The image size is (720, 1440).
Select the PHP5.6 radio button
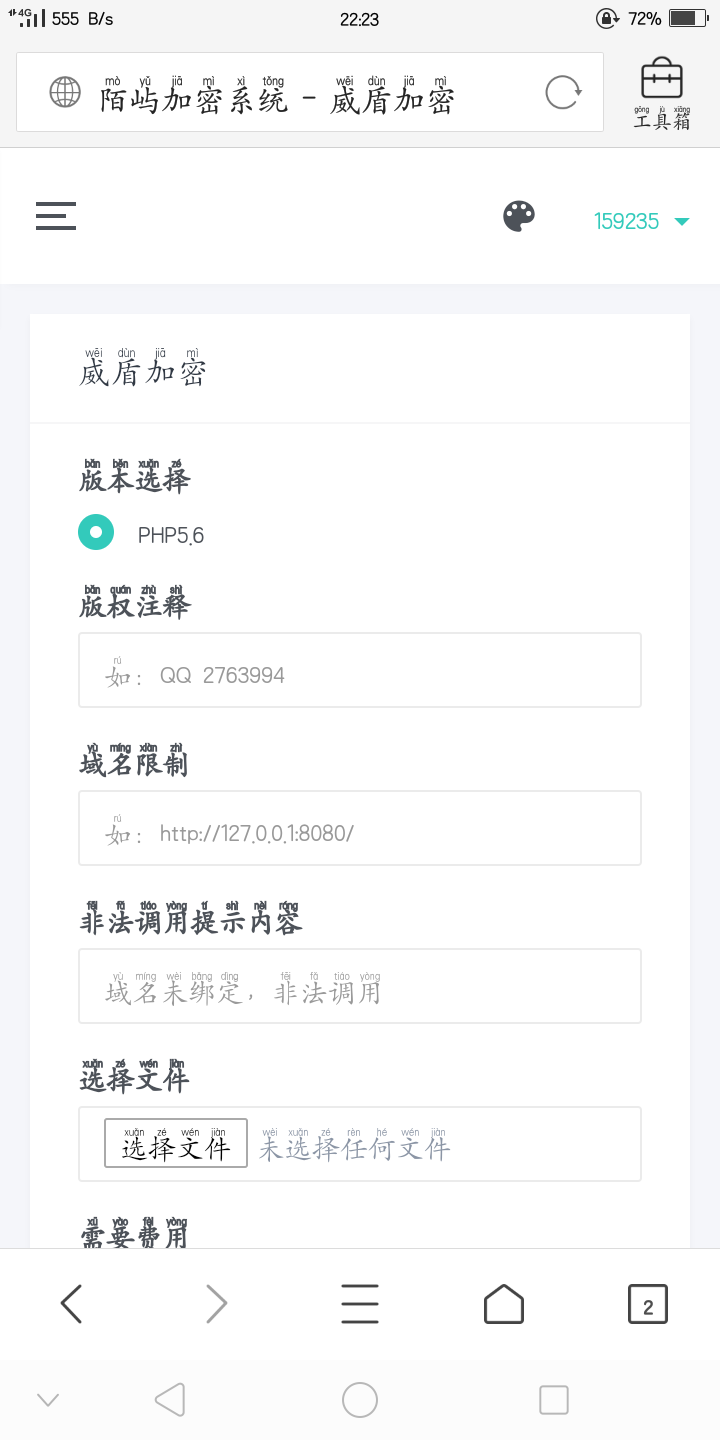[96, 531]
